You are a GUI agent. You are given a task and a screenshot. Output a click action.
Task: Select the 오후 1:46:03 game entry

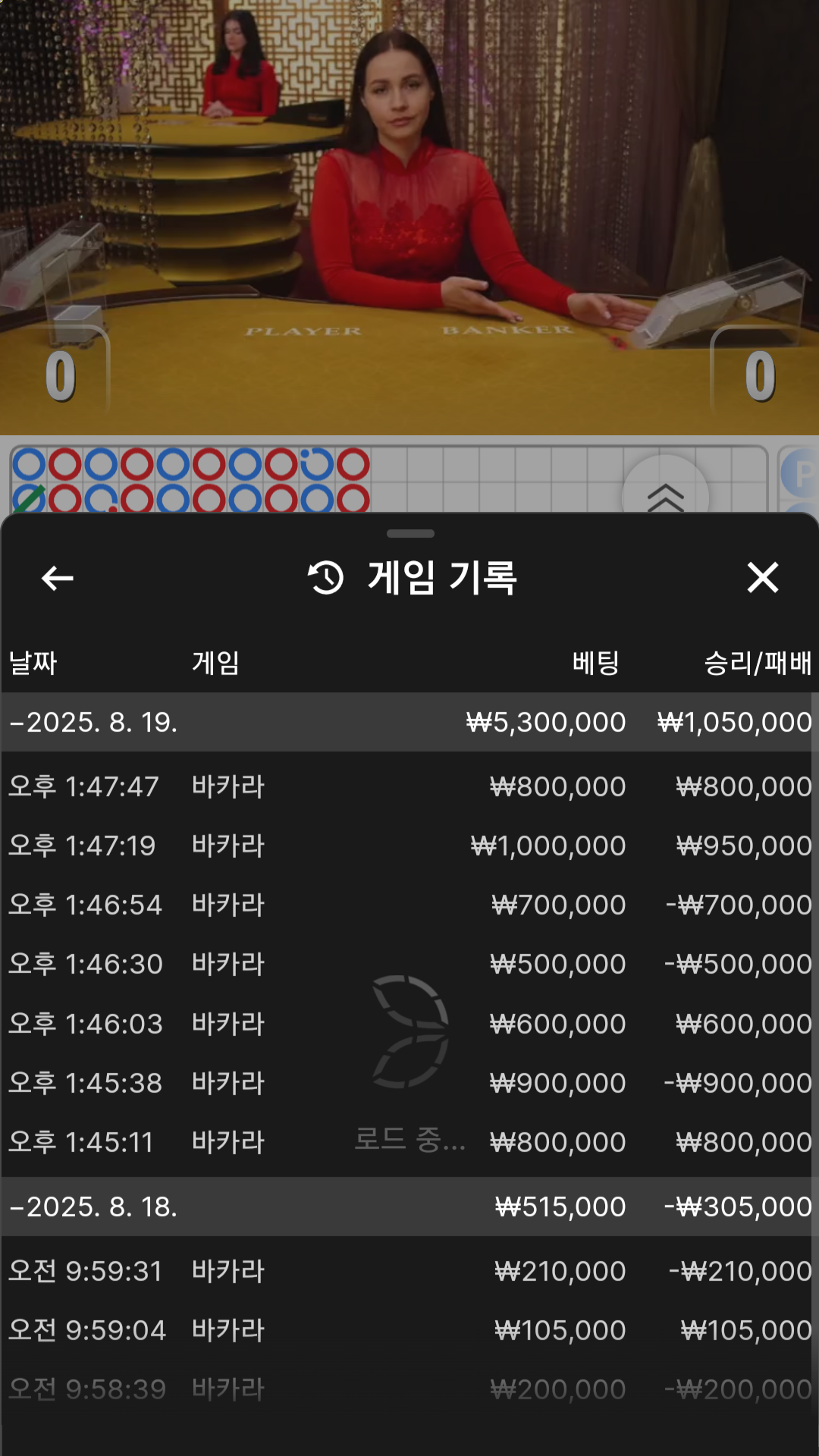click(x=409, y=1024)
